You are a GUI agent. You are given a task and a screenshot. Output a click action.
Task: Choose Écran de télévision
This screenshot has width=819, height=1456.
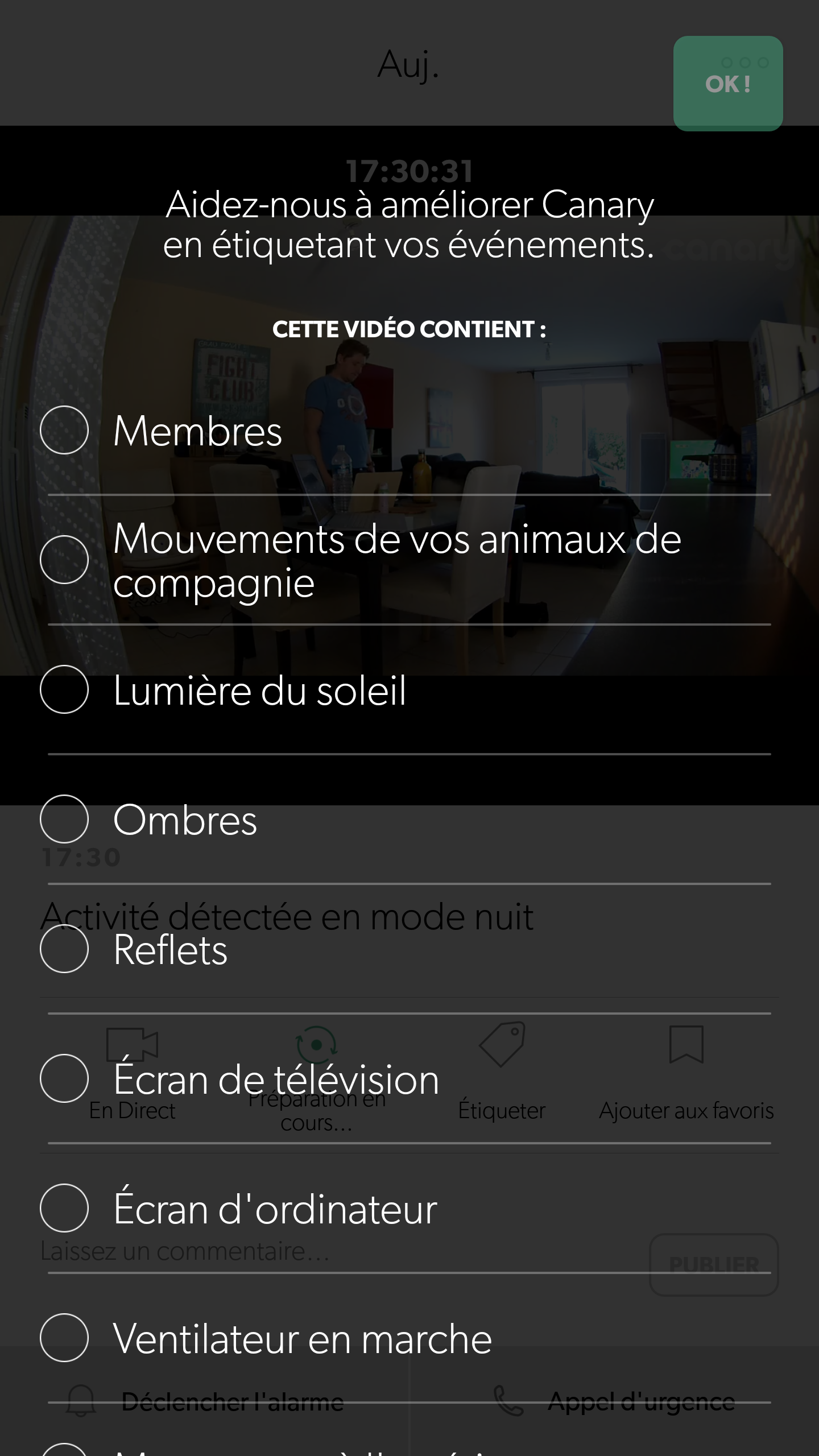[64, 1078]
